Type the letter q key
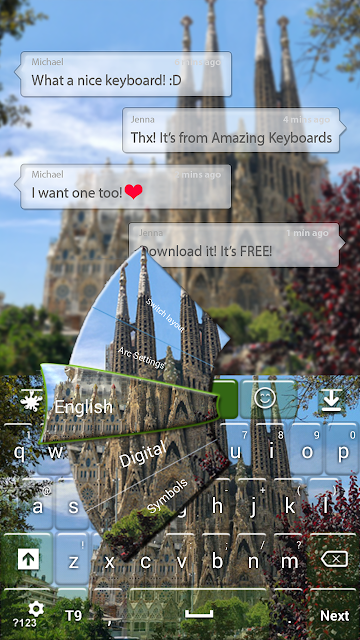 [19, 451]
